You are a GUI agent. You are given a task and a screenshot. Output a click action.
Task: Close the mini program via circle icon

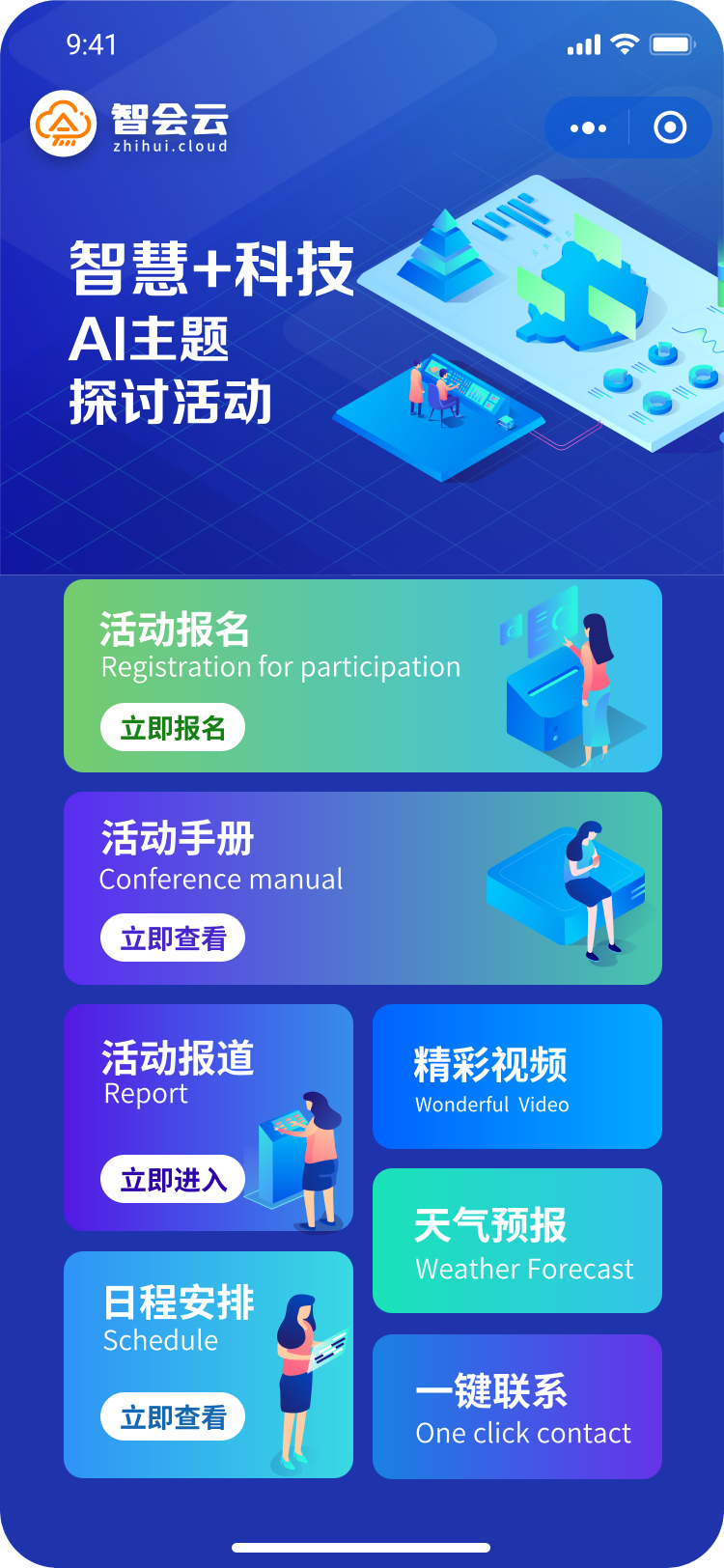669,127
